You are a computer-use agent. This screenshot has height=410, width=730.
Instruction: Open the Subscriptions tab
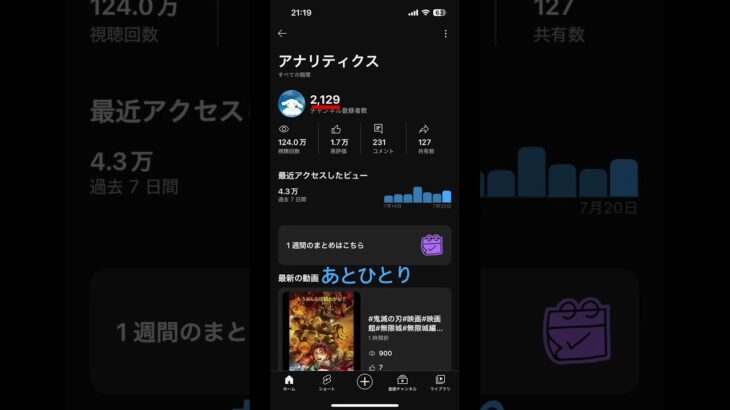click(x=402, y=382)
